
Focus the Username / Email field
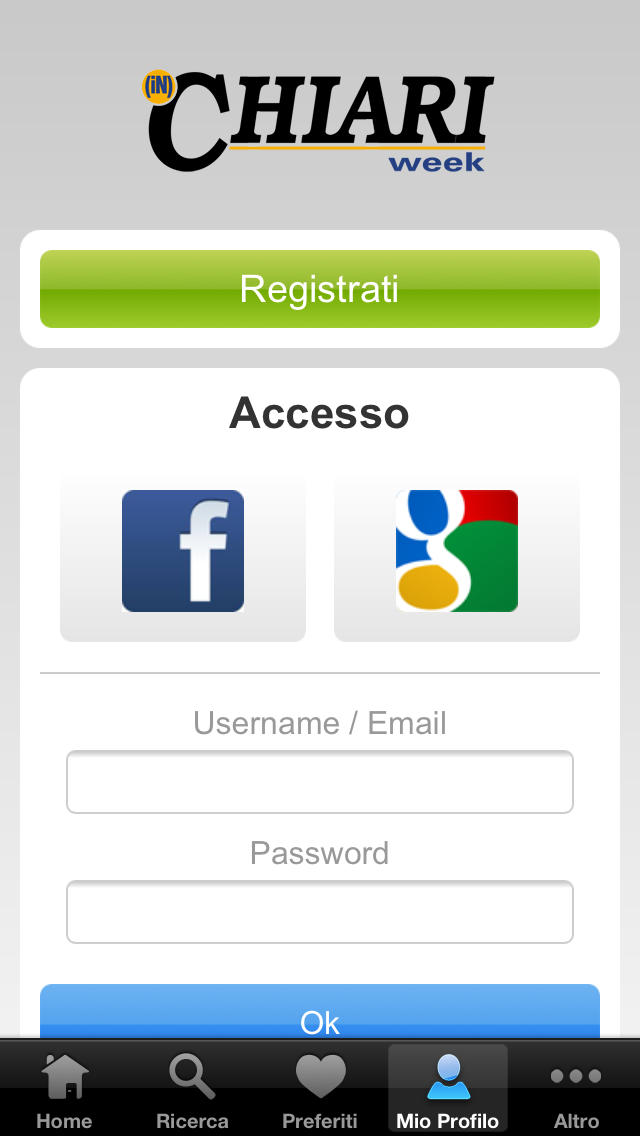coord(320,782)
